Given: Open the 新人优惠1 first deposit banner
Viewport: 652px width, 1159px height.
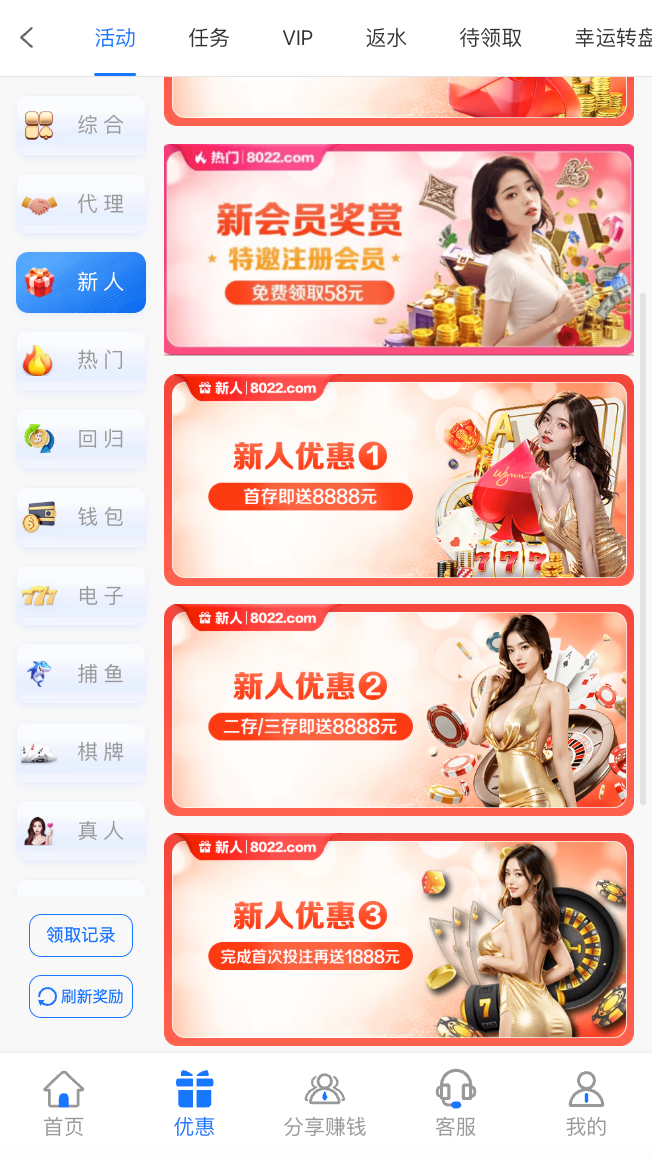Looking at the screenshot, I should 398,479.
